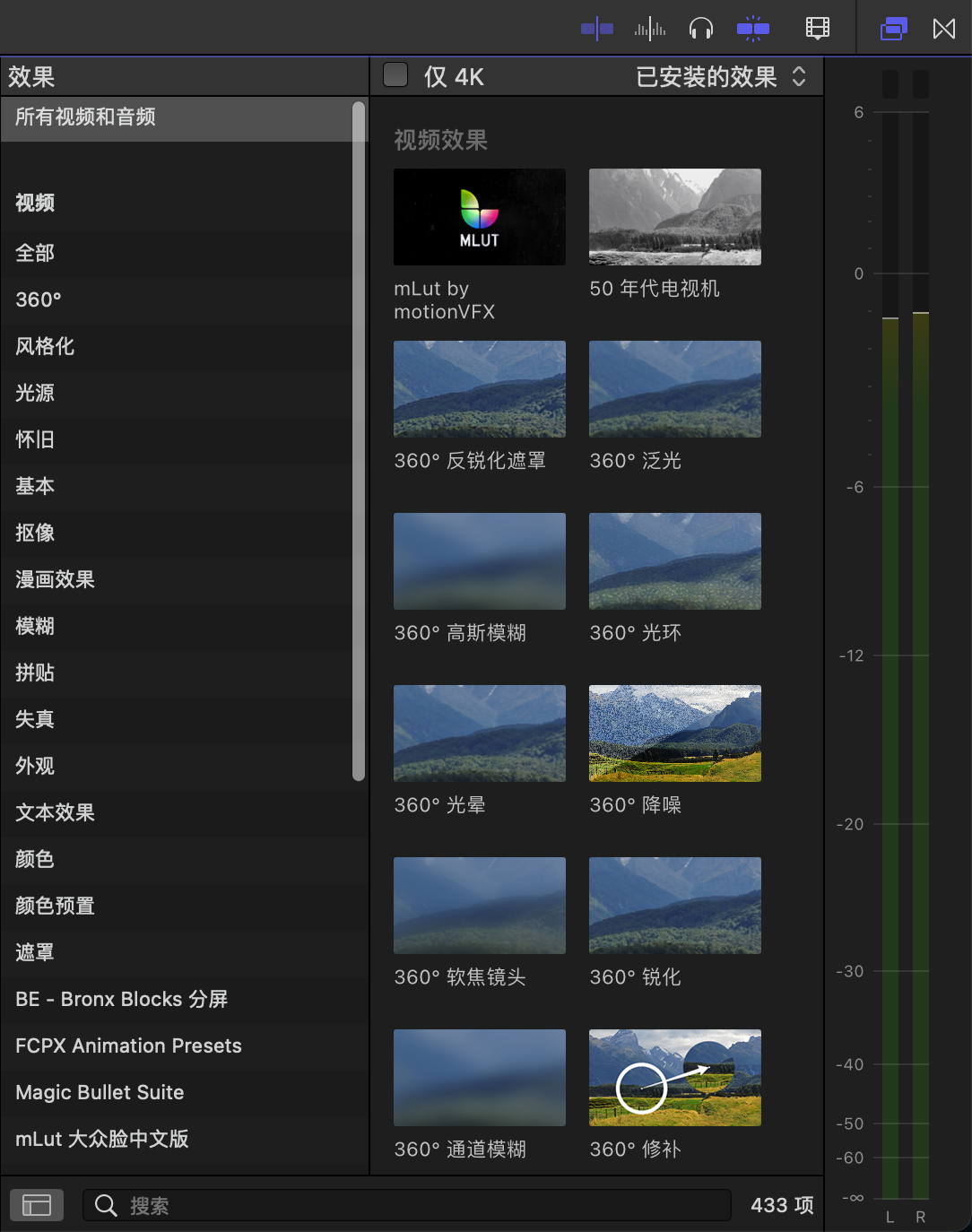The width and height of the screenshot is (972, 1232).
Task: Toggle audio skimming waveform icon
Action: click(x=650, y=29)
